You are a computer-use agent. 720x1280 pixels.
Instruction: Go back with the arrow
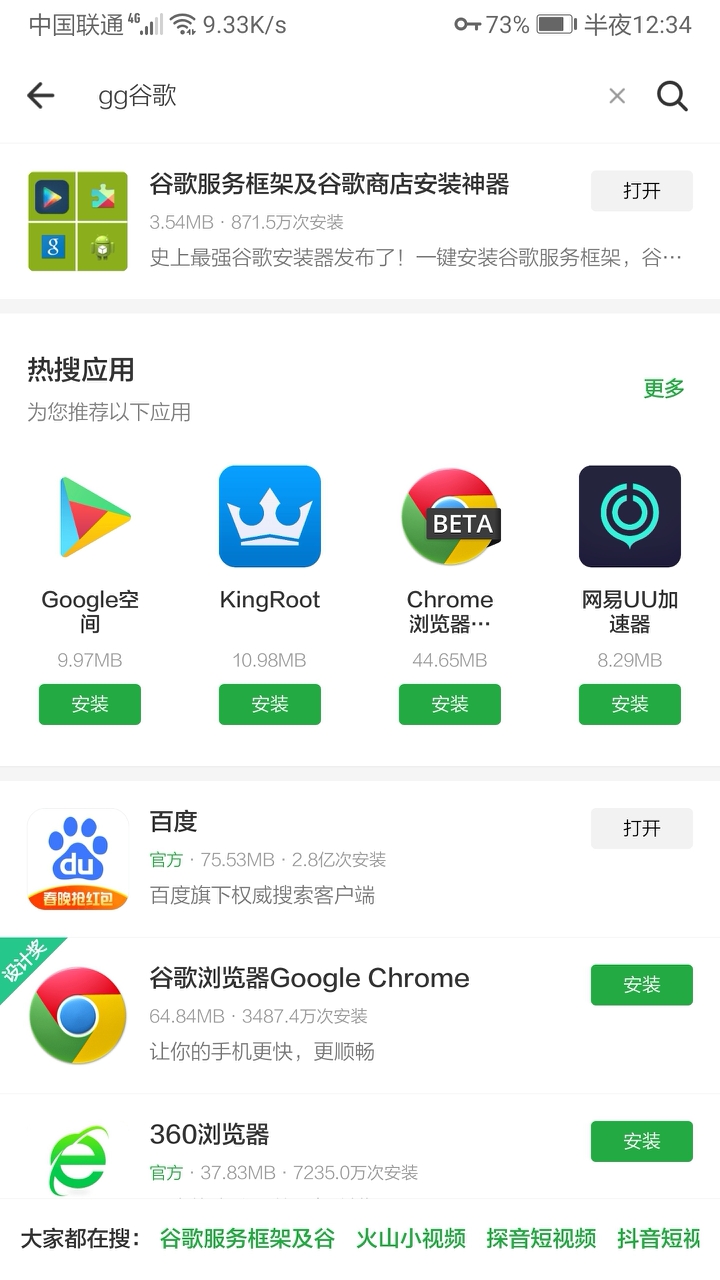[x=38, y=96]
